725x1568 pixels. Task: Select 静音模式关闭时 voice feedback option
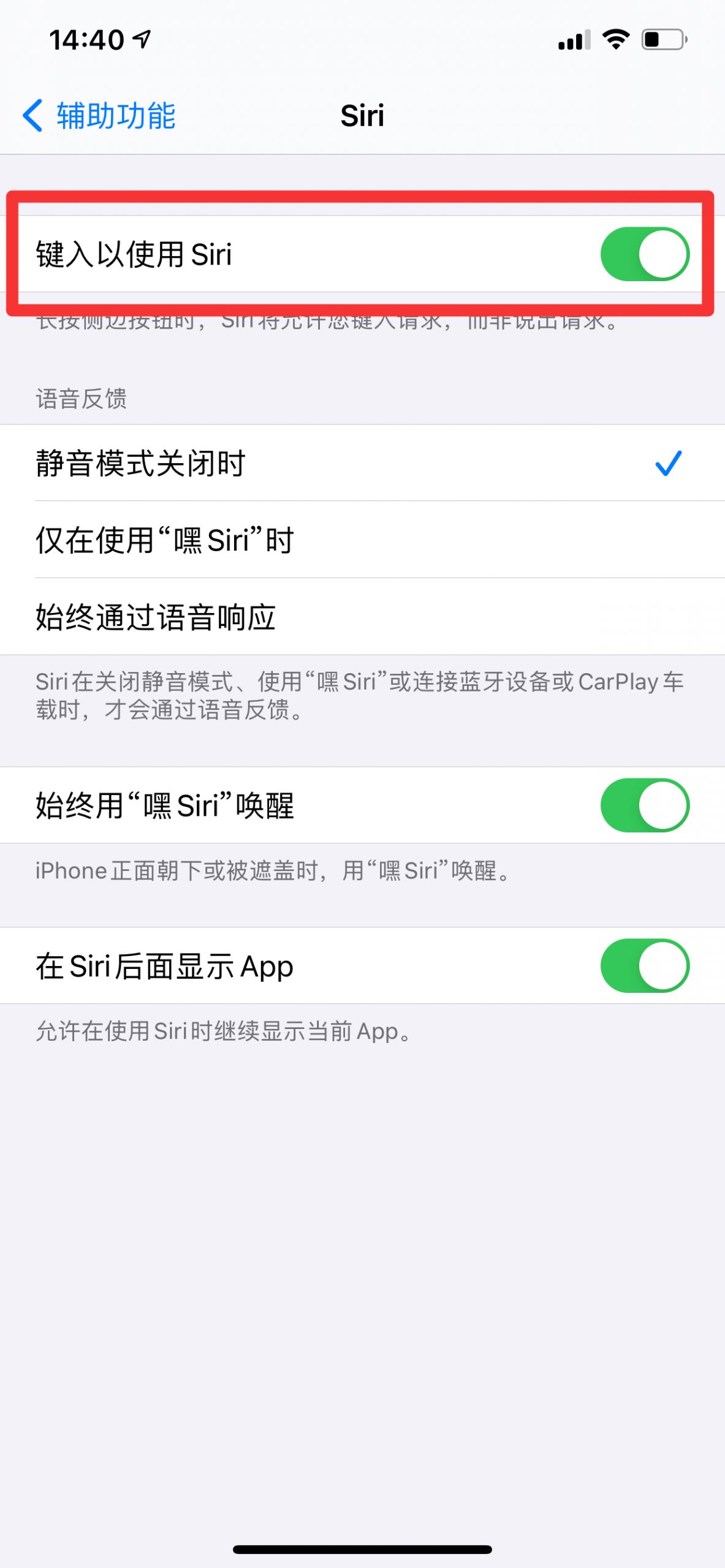tap(362, 463)
